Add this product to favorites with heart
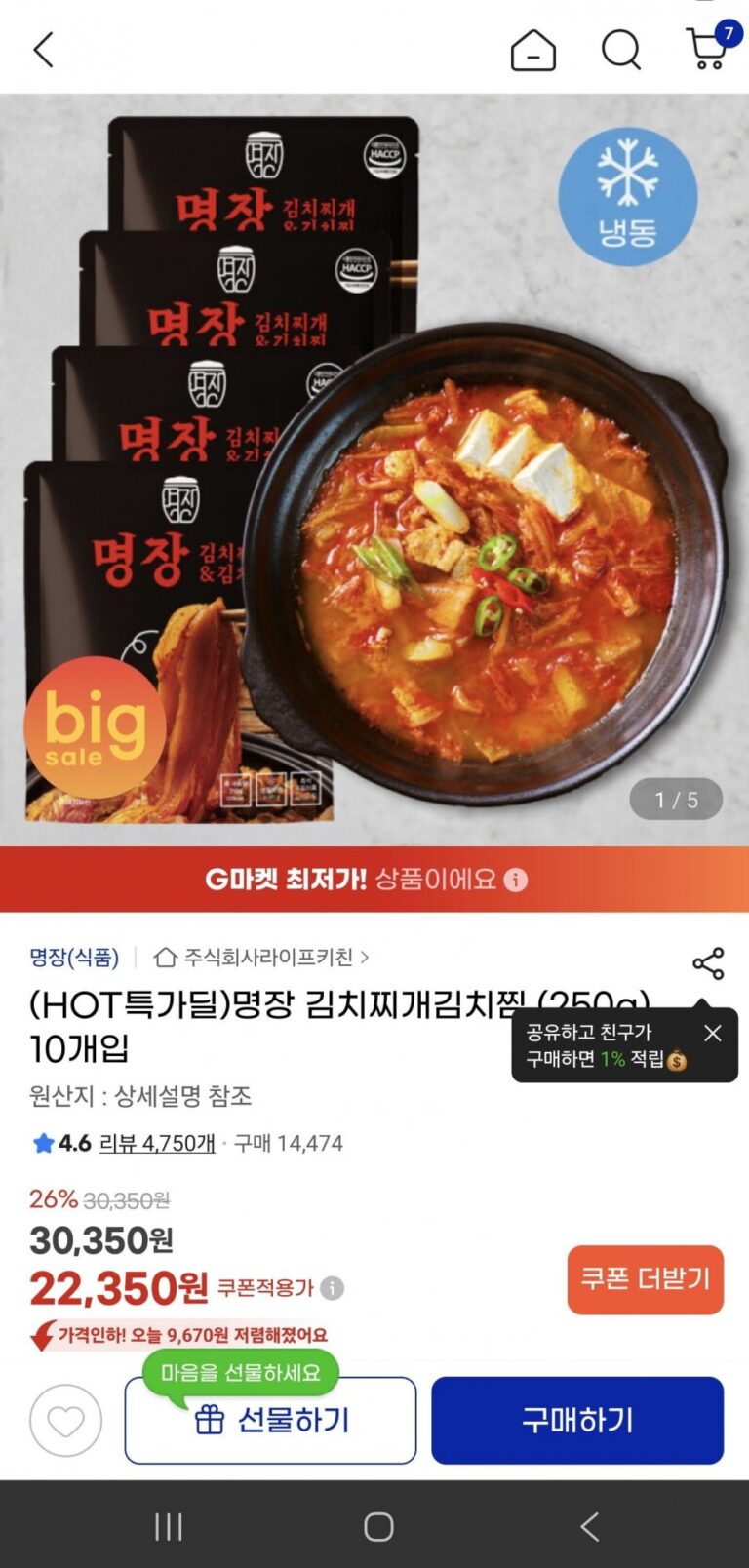Viewport: 749px width, 1568px height. [x=66, y=1421]
